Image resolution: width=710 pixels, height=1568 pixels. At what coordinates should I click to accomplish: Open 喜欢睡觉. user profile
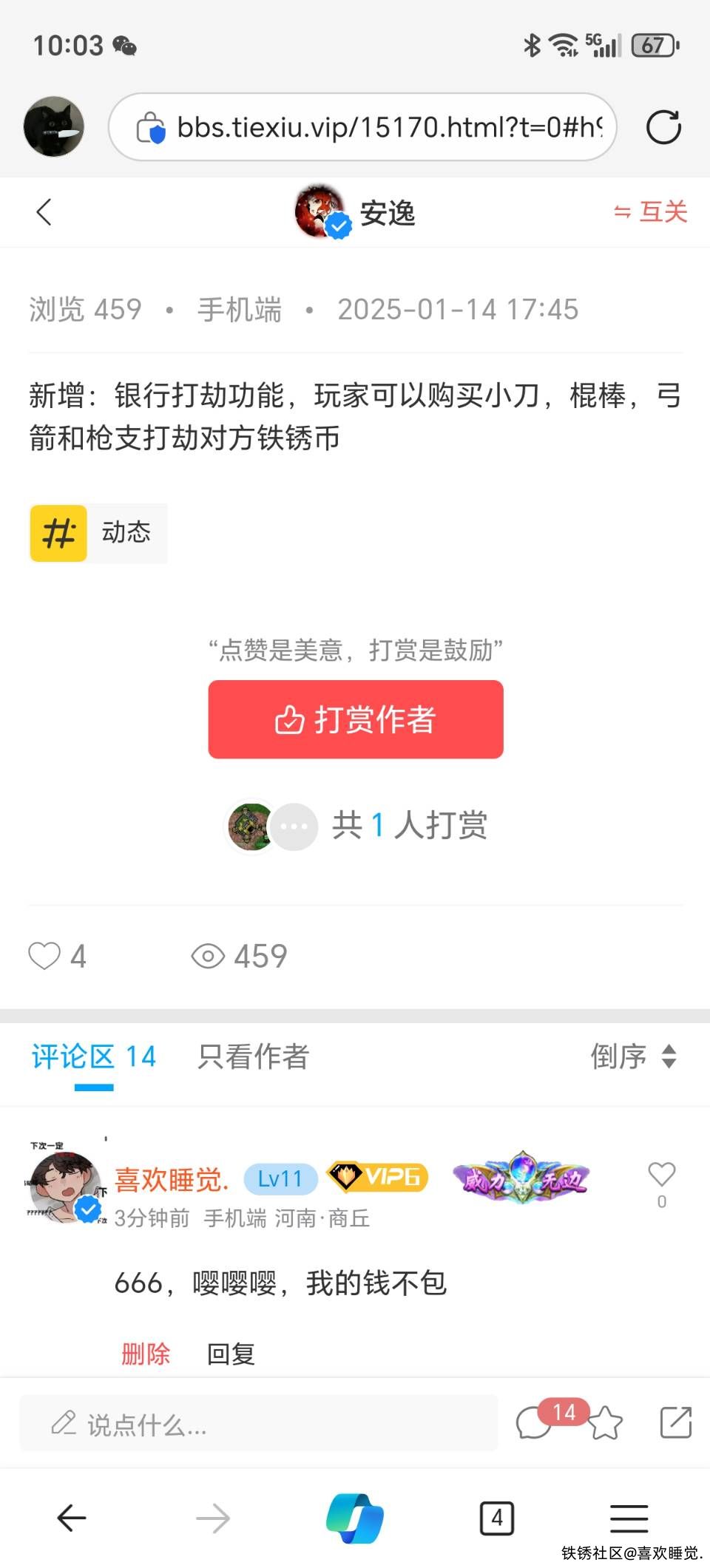[172, 1179]
